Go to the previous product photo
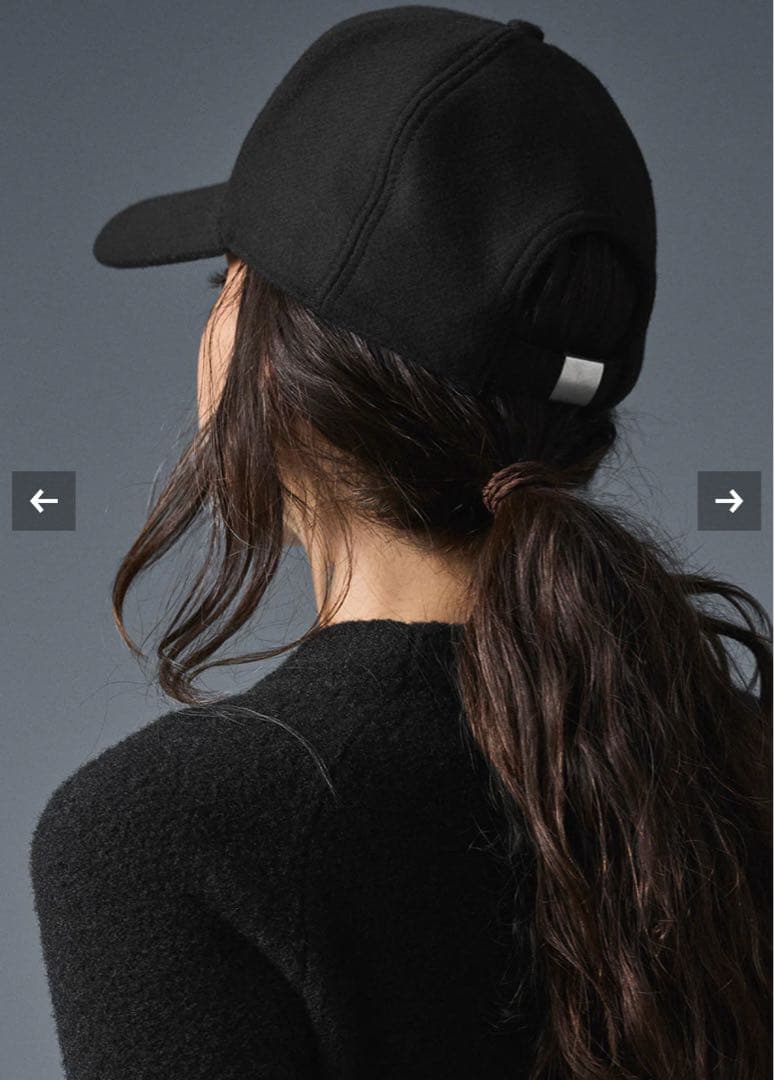 click(x=43, y=500)
